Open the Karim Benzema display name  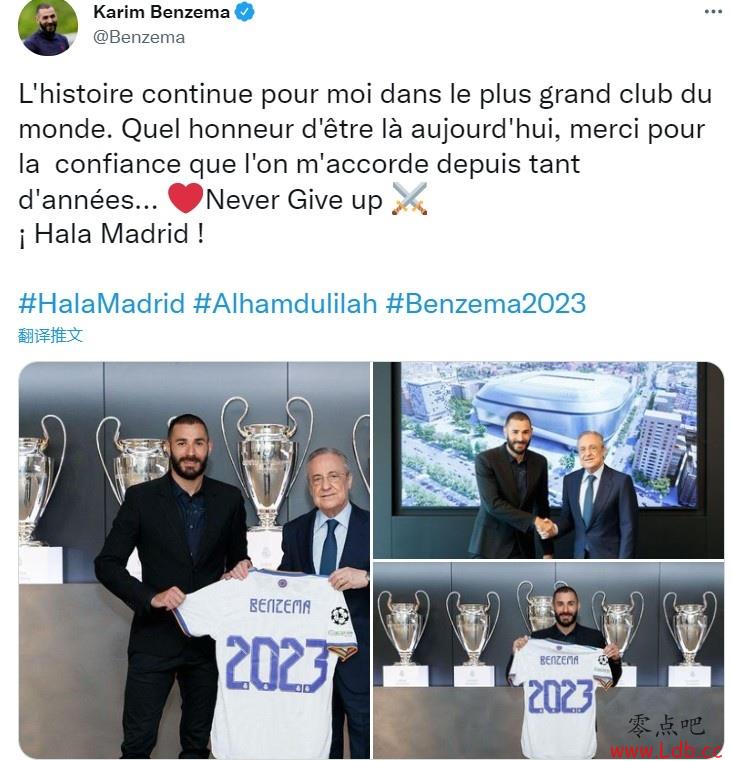pos(161,13)
